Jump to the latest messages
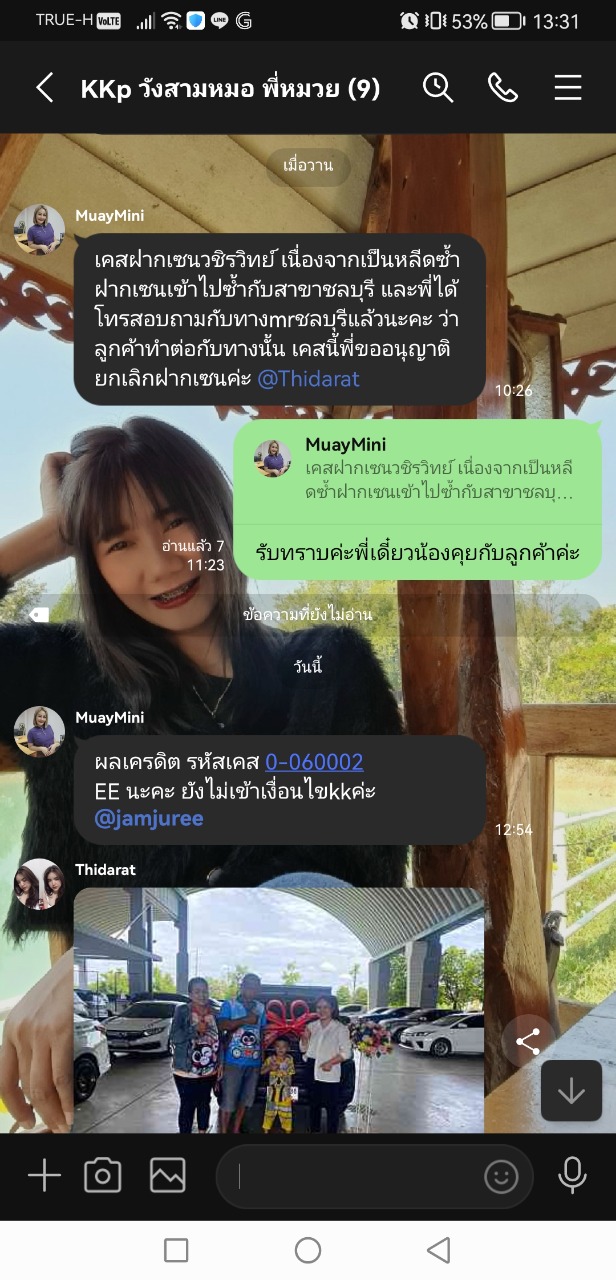616x1280 pixels. (571, 1090)
